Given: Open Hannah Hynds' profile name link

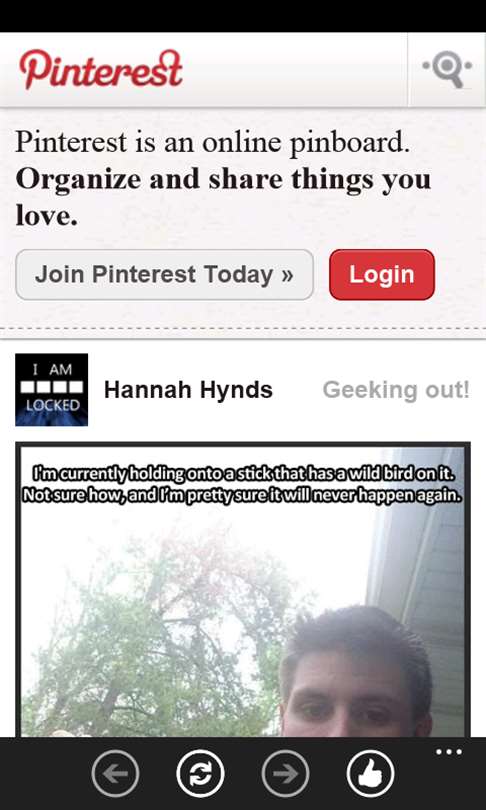Looking at the screenshot, I should coord(188,390).
